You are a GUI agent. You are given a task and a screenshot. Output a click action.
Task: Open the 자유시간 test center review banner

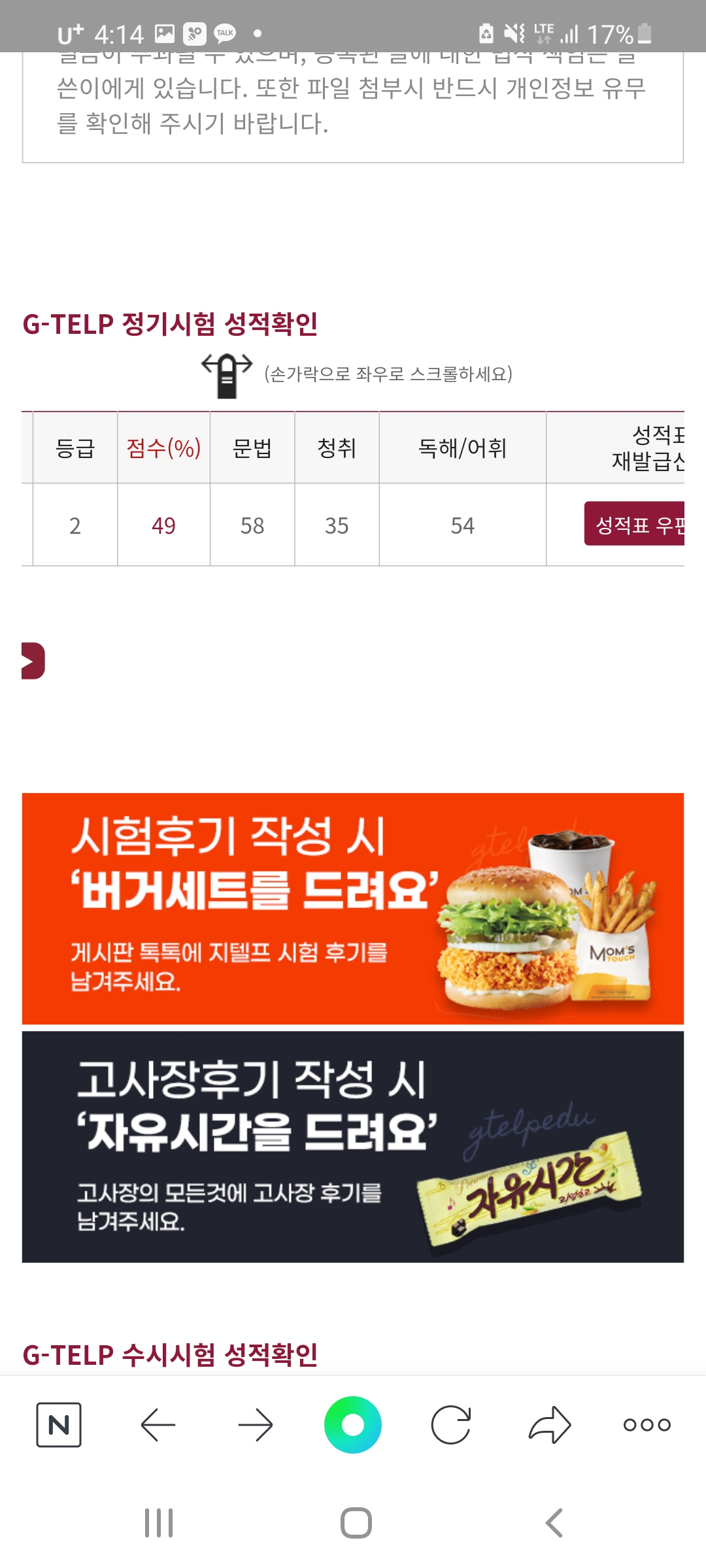pyautogui.click(x=353, y=1147)
